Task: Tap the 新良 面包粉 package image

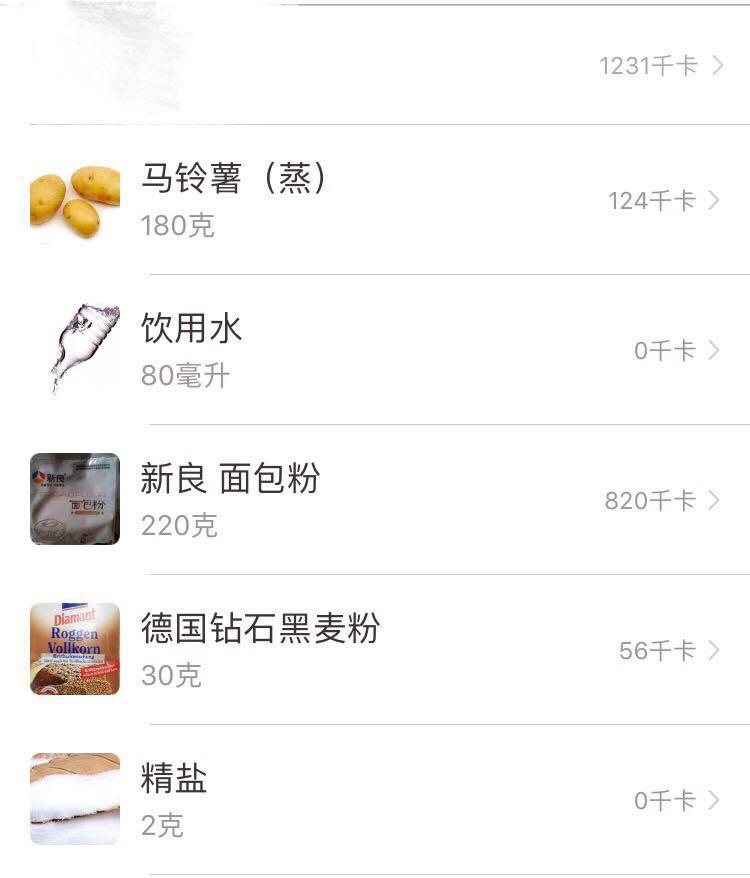Action: click(x=75, y=499)
